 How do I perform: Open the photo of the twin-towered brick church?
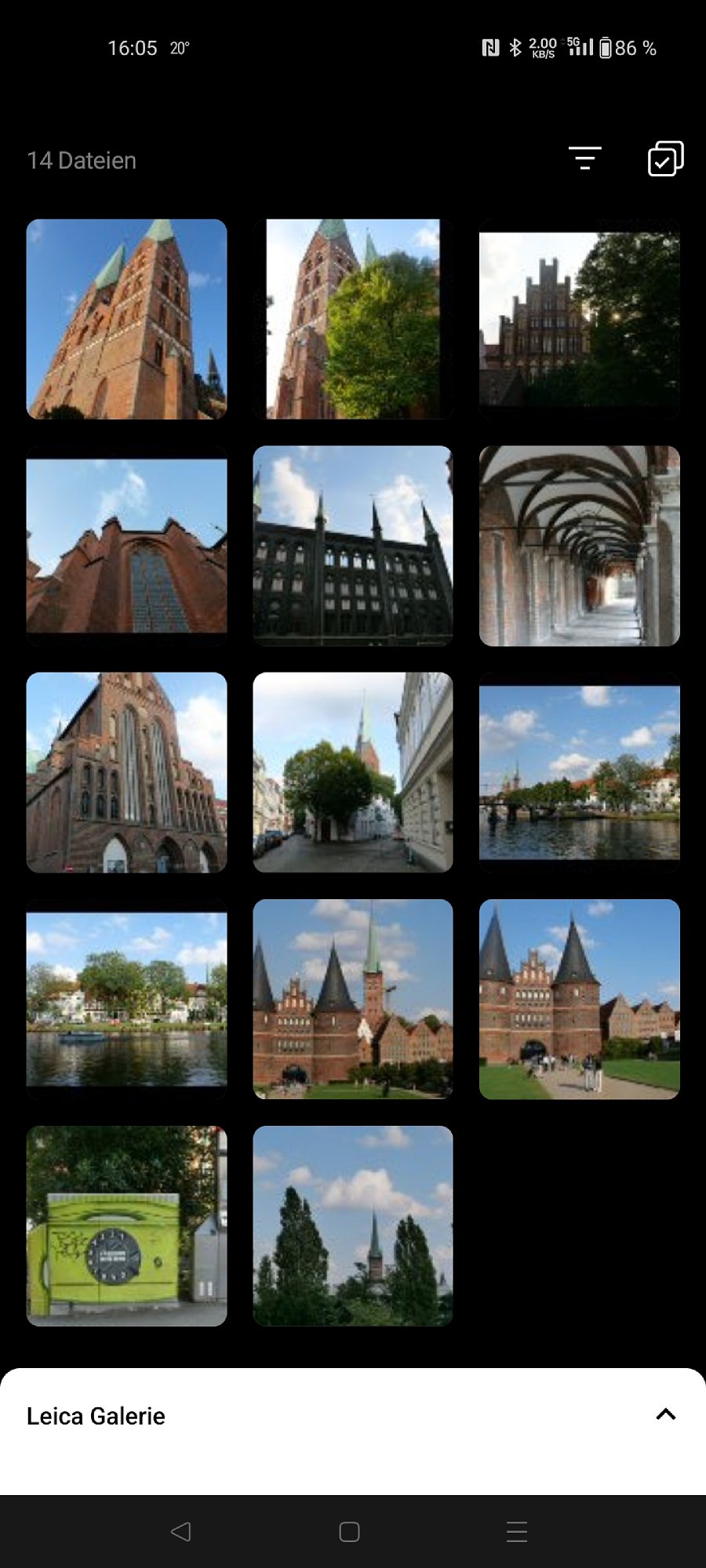126,319
